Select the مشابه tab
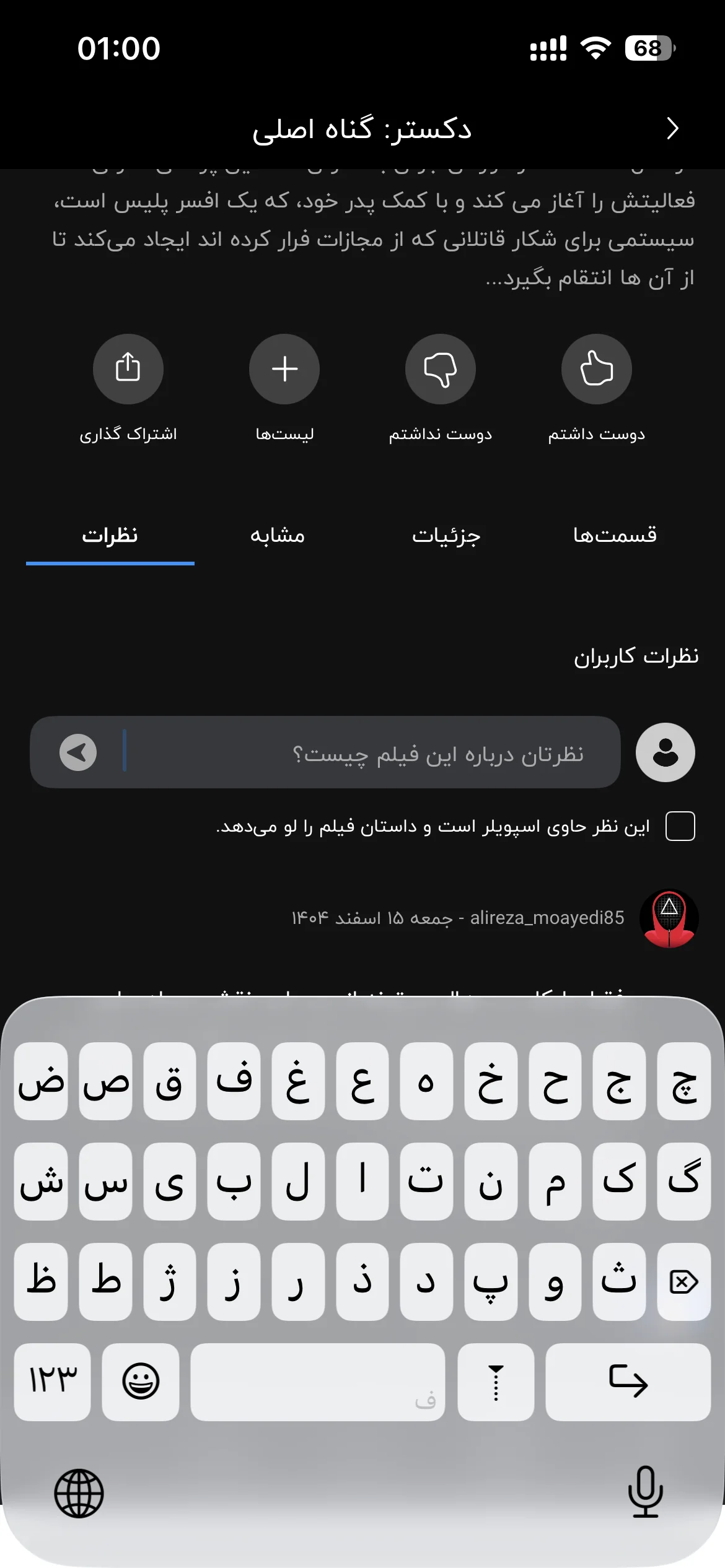This screenshot has height=1568, width=725. (x=278, y=535)
